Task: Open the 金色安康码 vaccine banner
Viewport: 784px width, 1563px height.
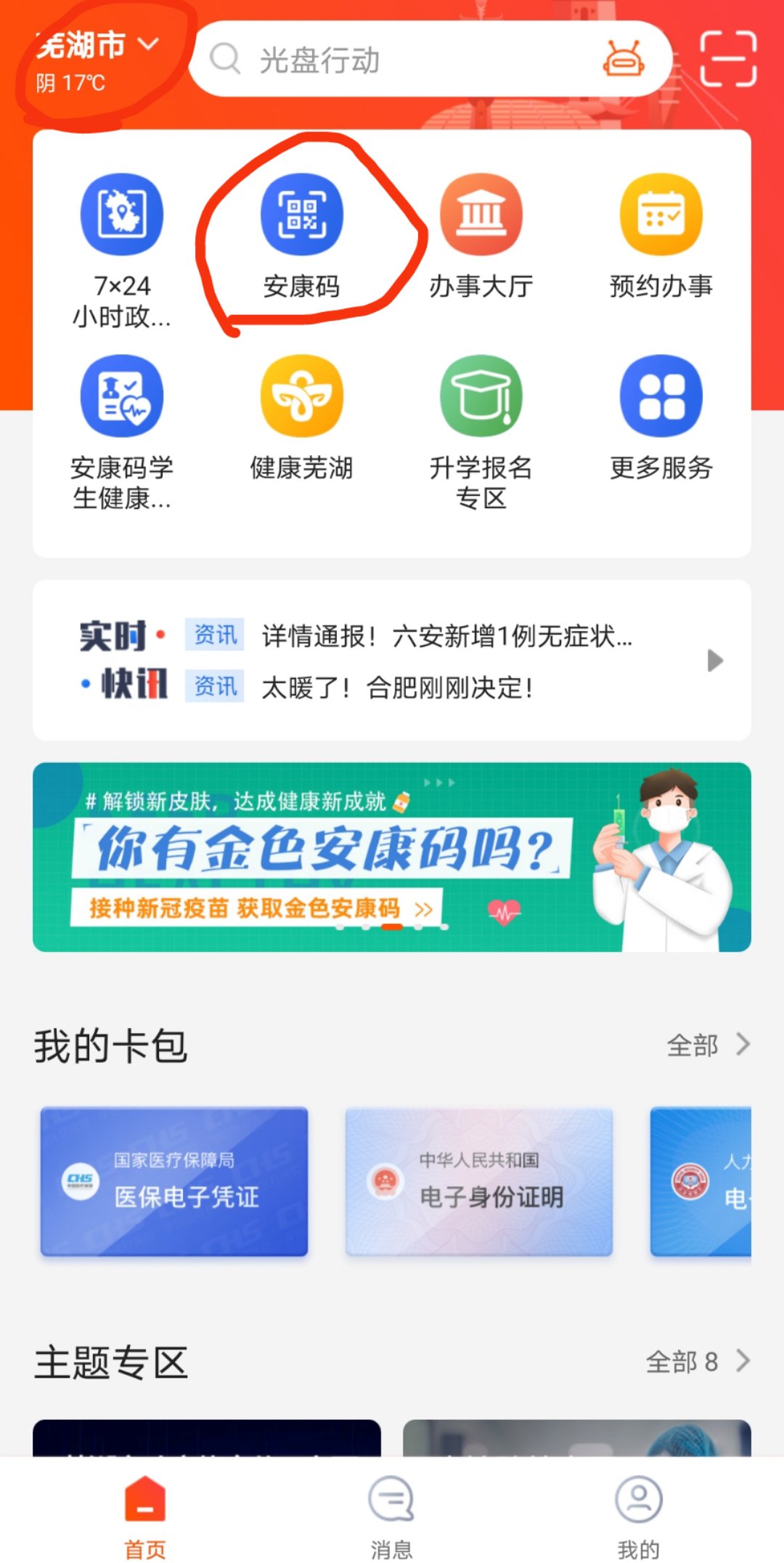Action: [x=392, y=857]
